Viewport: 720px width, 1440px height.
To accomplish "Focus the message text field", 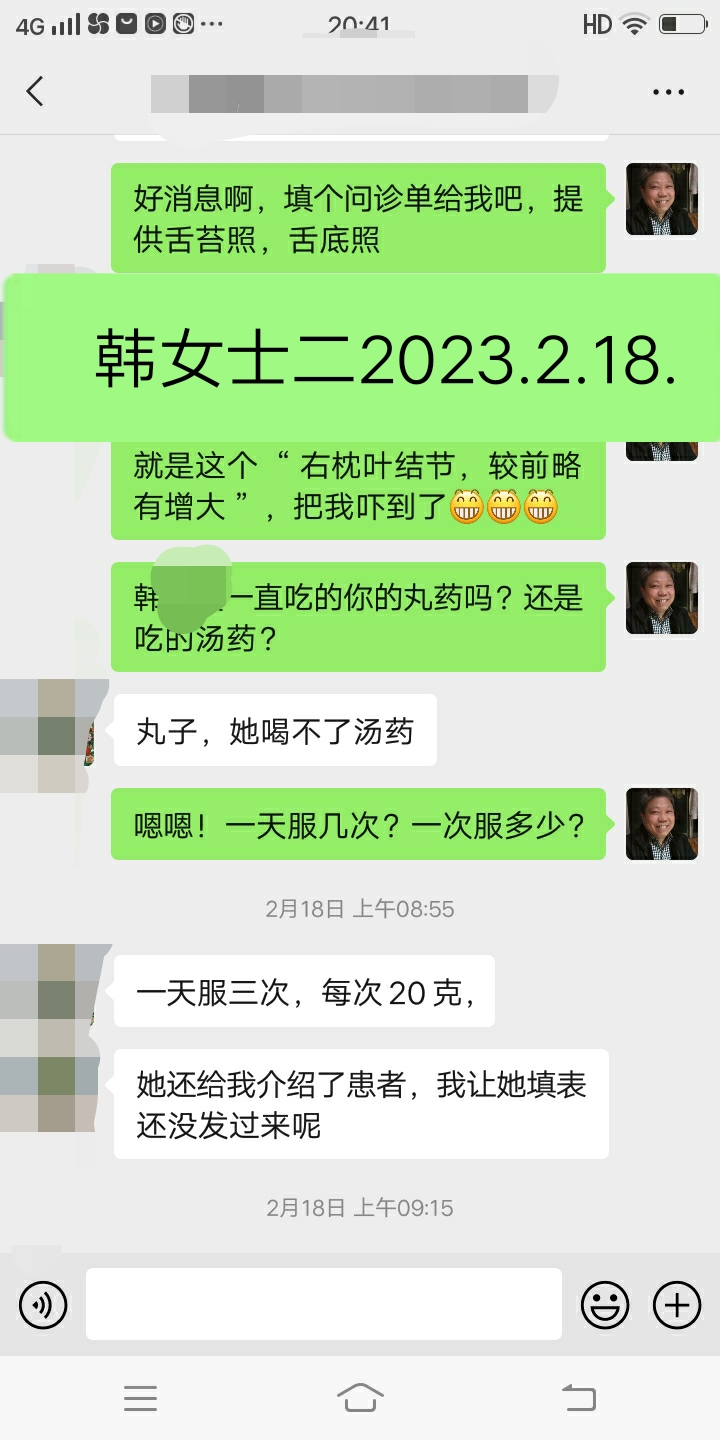I will click(x=323, y=1304).
